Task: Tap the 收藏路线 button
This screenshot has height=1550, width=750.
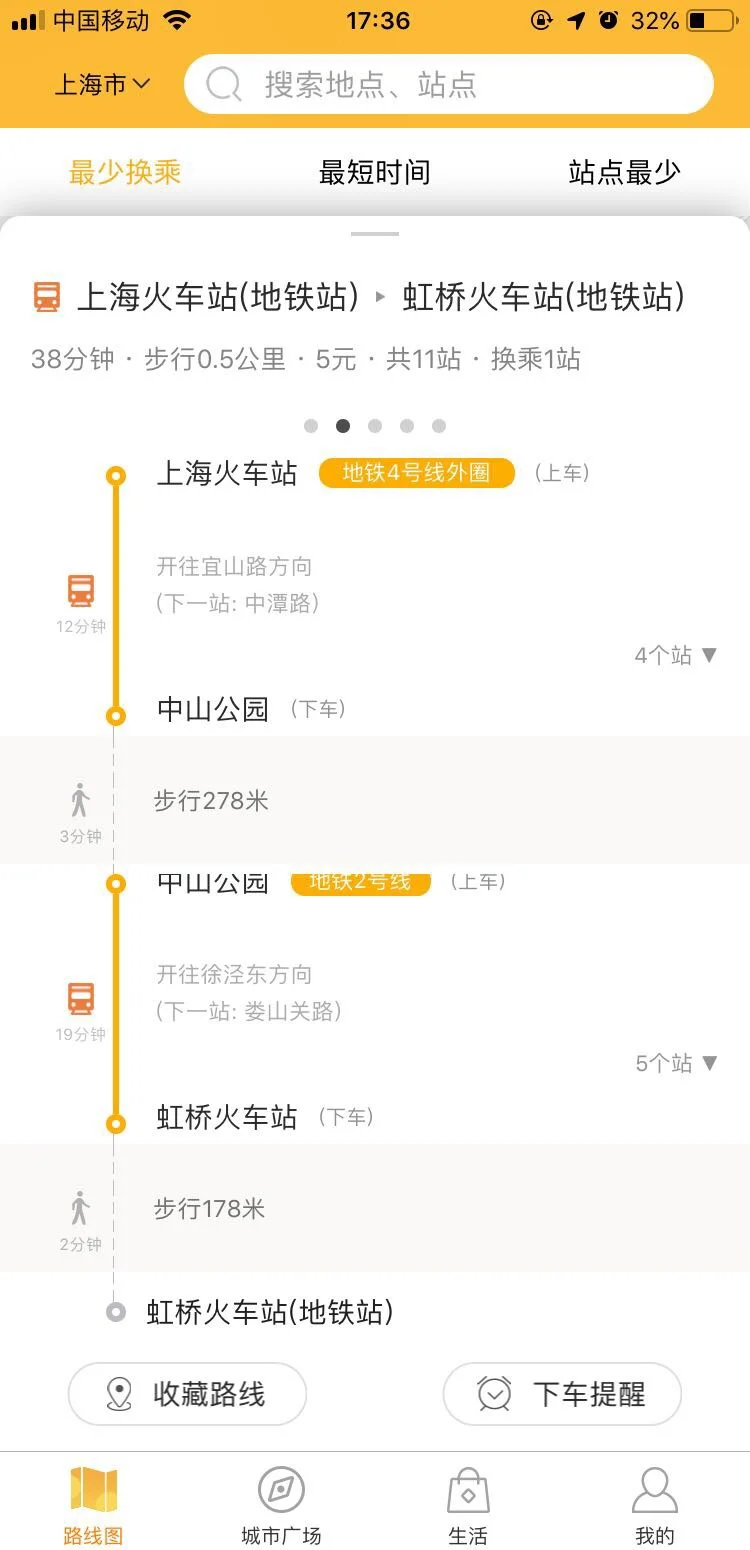Action: point(187,1392)
